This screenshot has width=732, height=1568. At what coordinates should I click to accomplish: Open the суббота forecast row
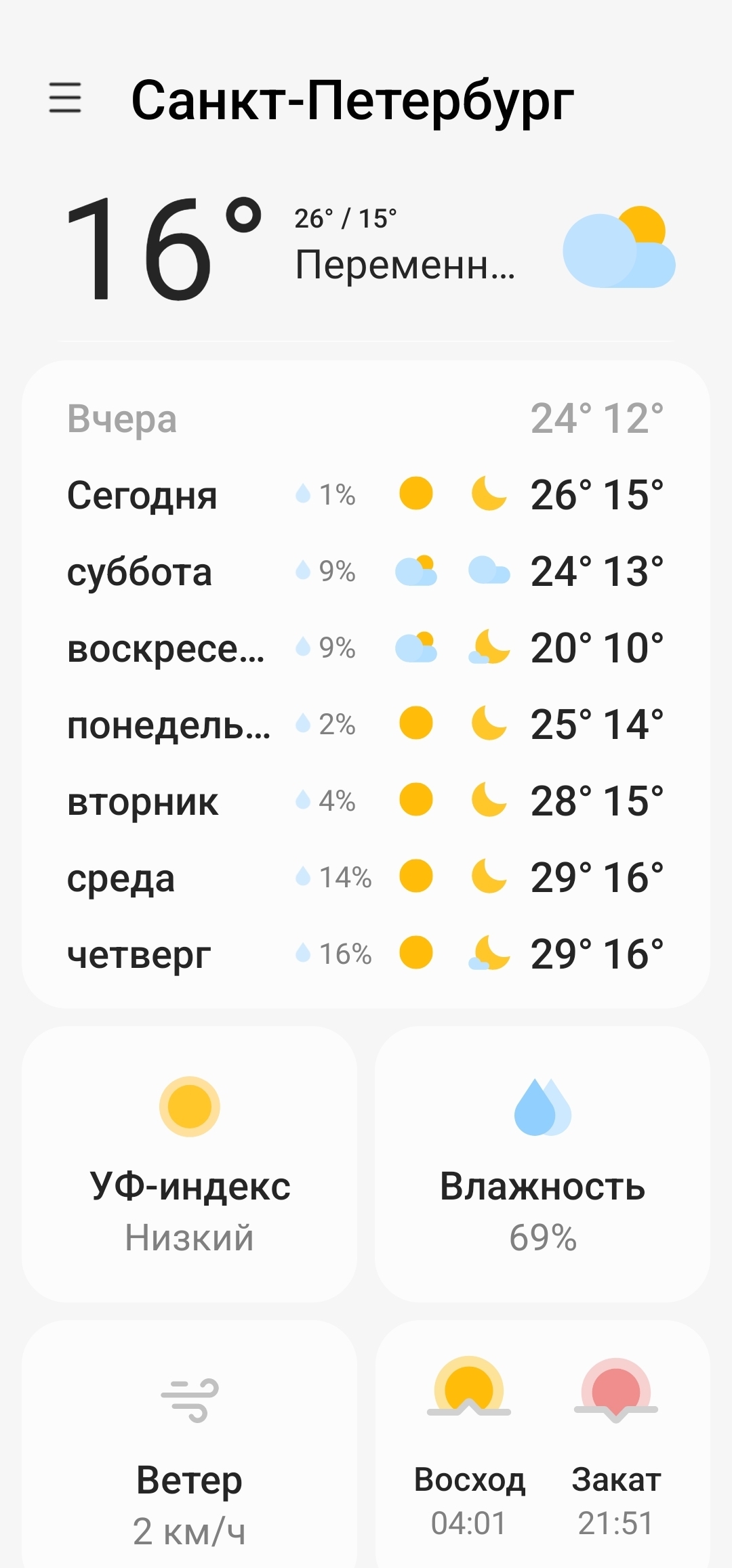(x=365, y=572)
